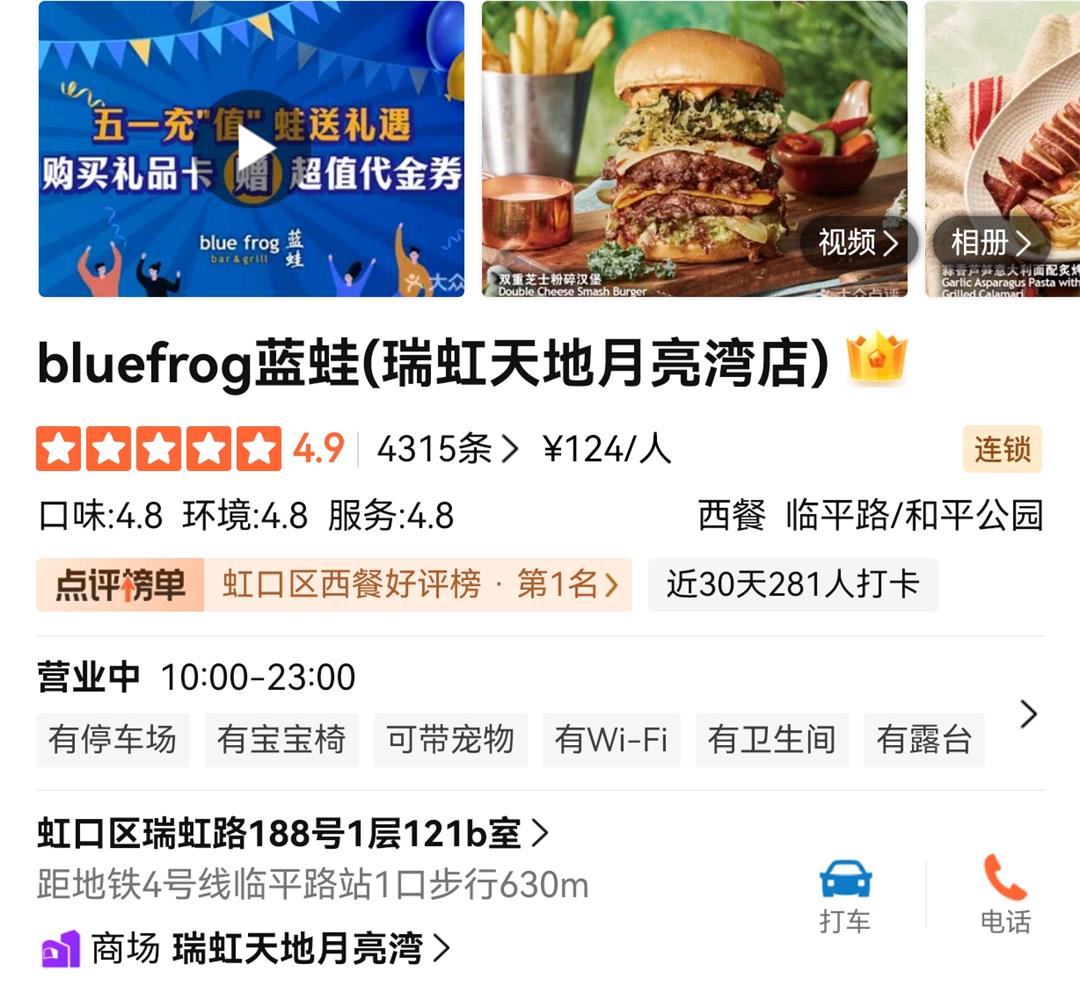Hail a ride with 打车

click(845, 894)
